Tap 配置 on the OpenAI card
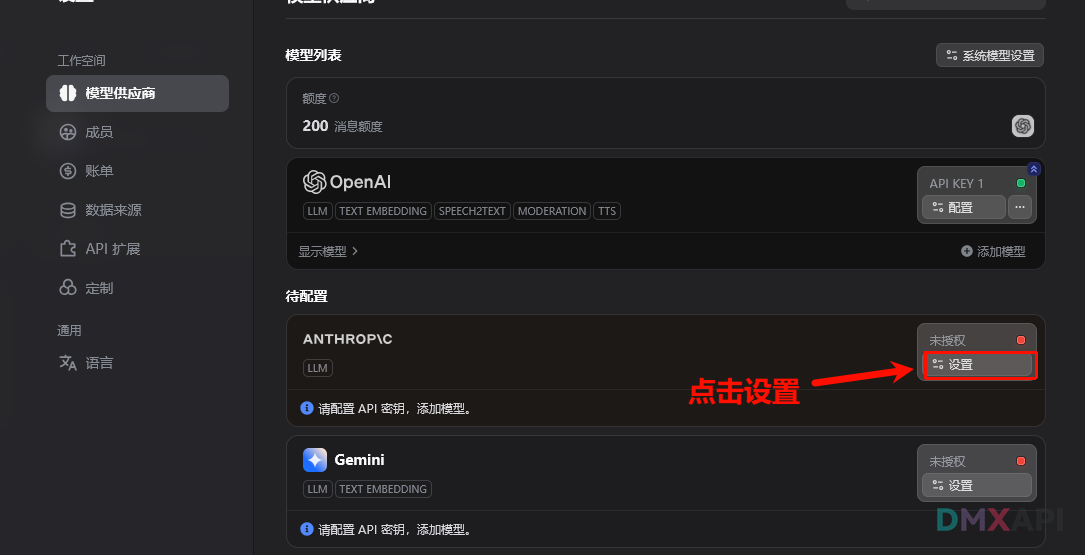1085x555 pixels. point(963,208)
